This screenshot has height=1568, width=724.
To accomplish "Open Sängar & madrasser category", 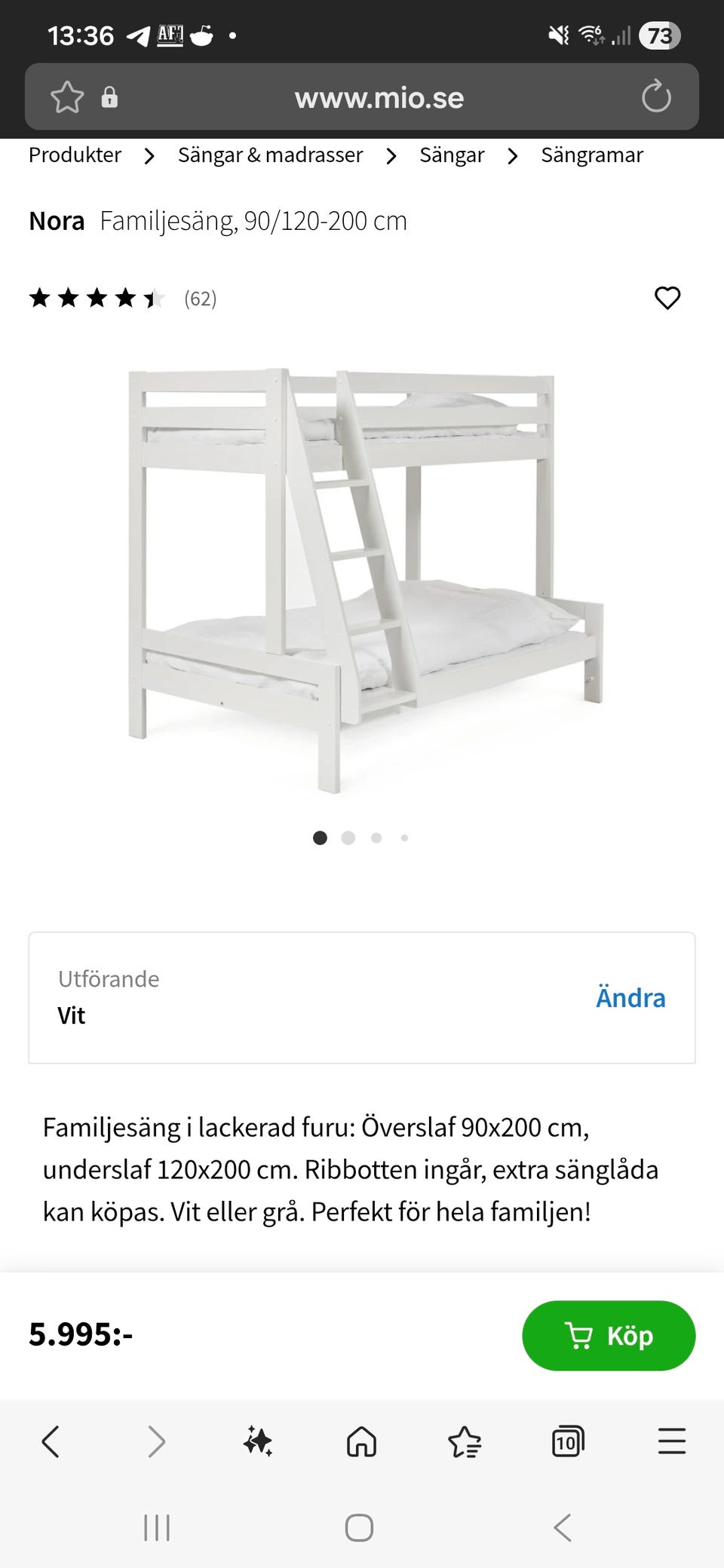I will point(270,155).
